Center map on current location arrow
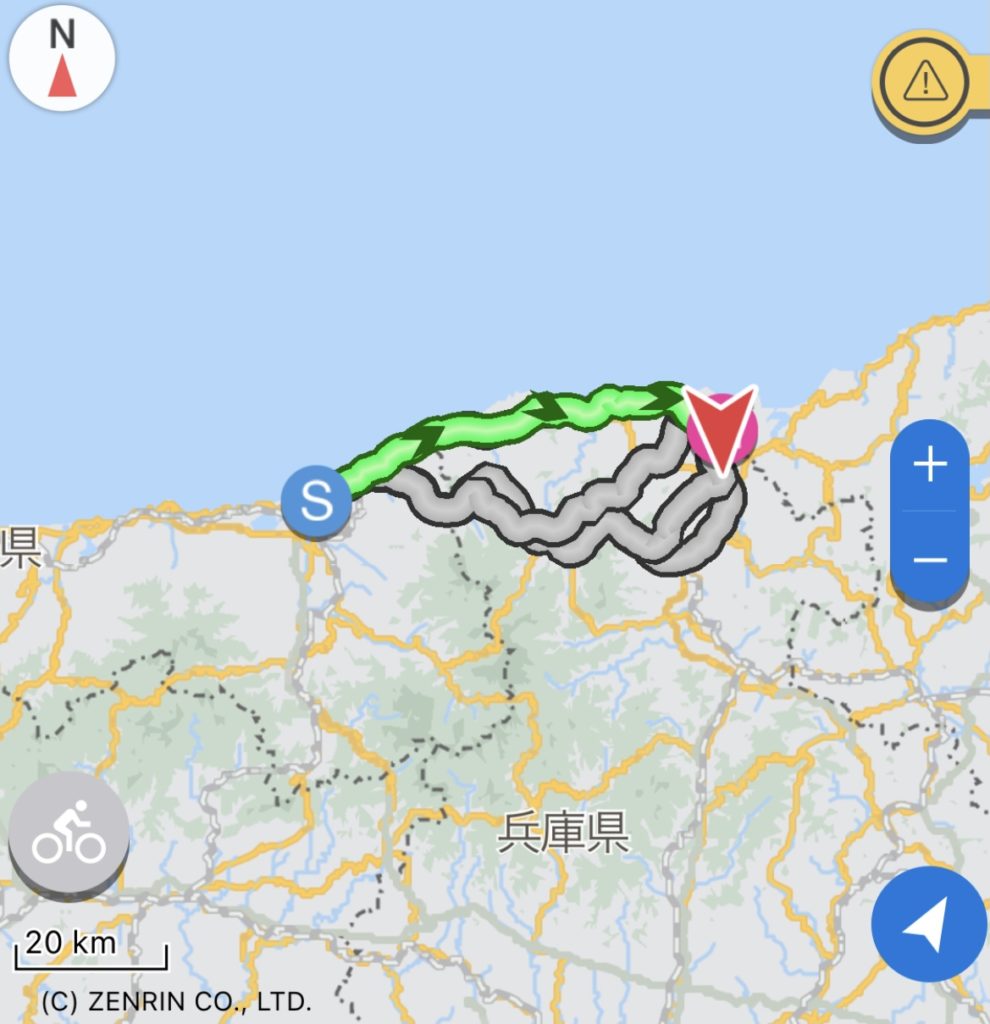990x1024 pixels. [927, 924]
